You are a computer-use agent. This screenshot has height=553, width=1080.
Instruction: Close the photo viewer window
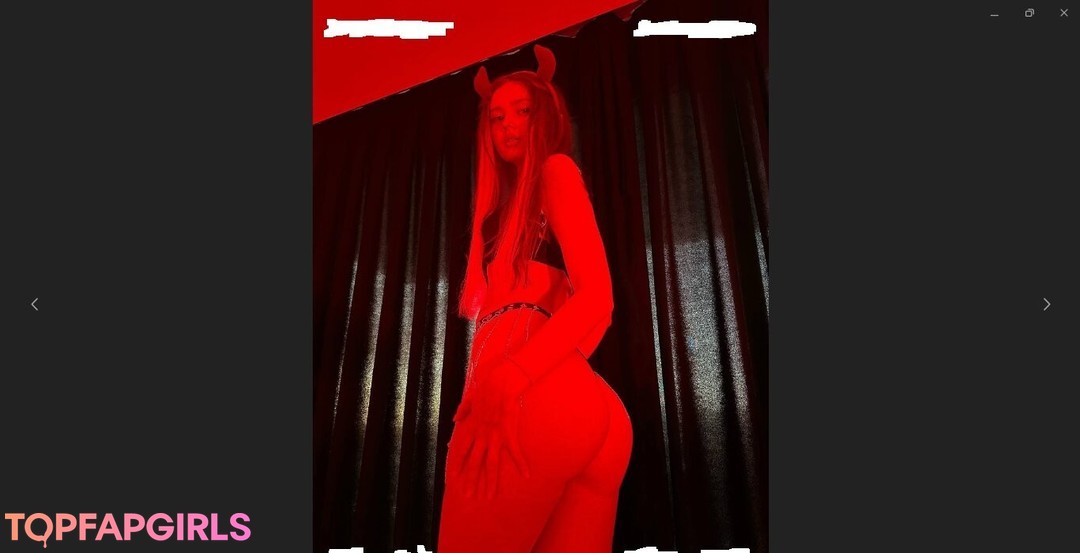(x=1064, y=13)
